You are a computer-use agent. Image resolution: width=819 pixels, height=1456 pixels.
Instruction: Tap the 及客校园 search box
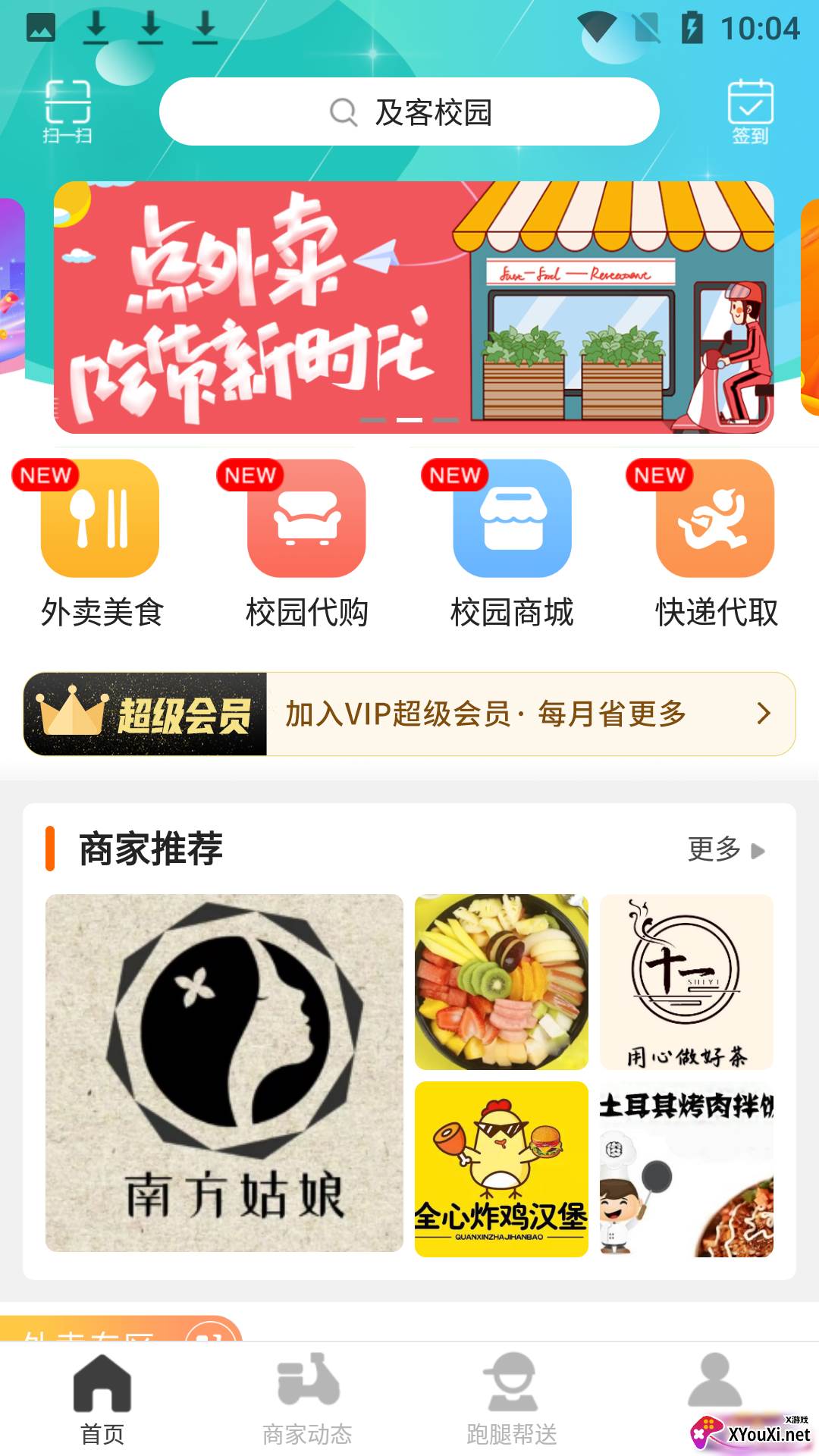[409, 111]
